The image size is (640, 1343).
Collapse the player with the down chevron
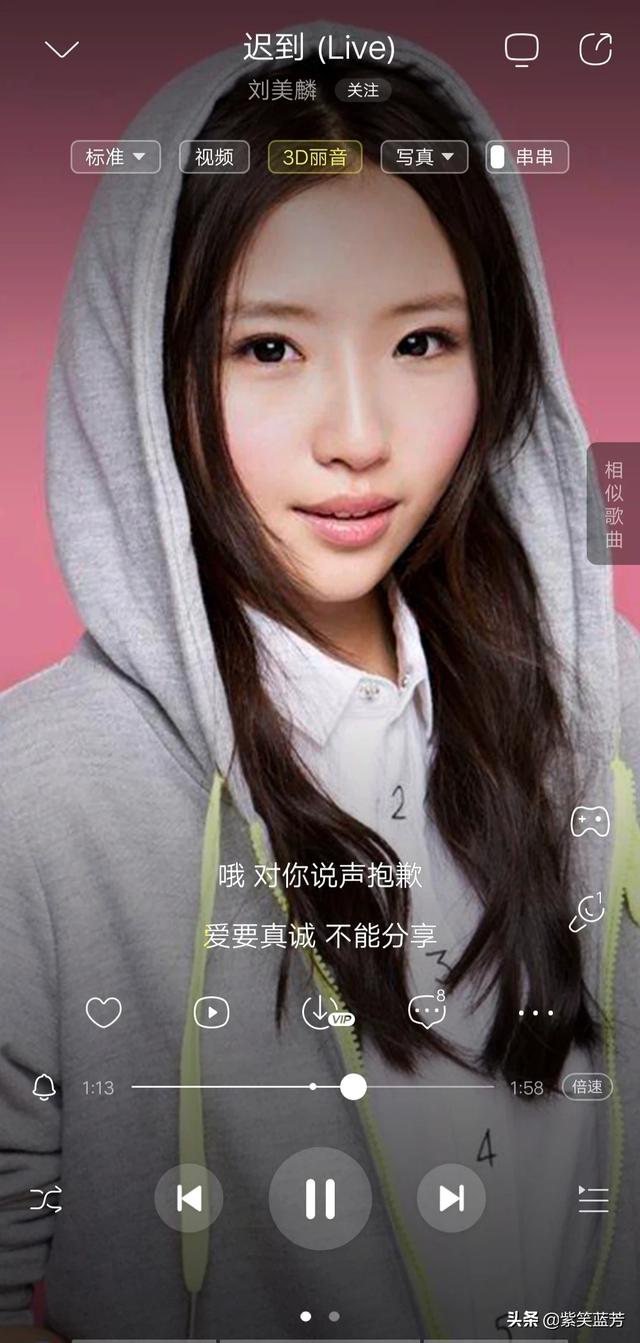pos(62,49)
